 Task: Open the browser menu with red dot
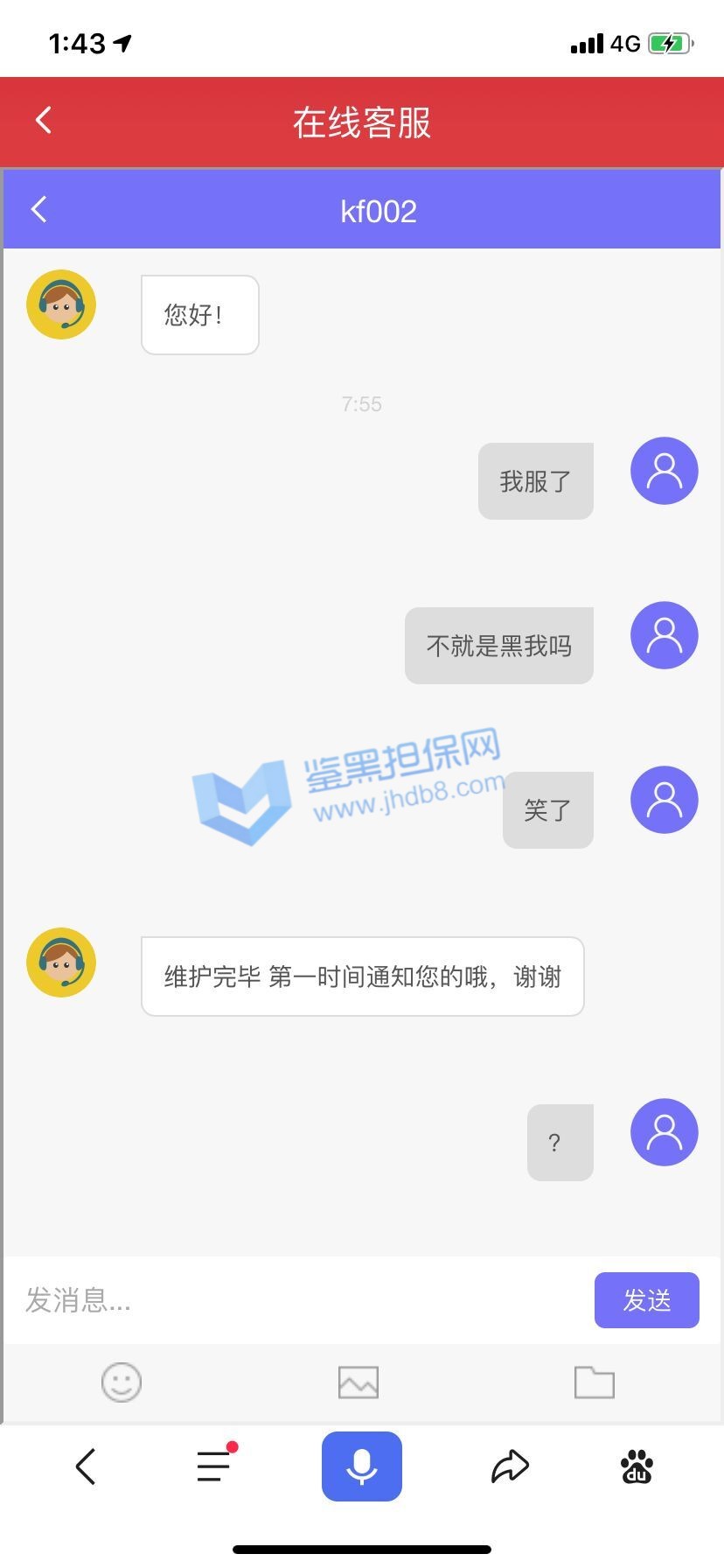pos(214,1466)
